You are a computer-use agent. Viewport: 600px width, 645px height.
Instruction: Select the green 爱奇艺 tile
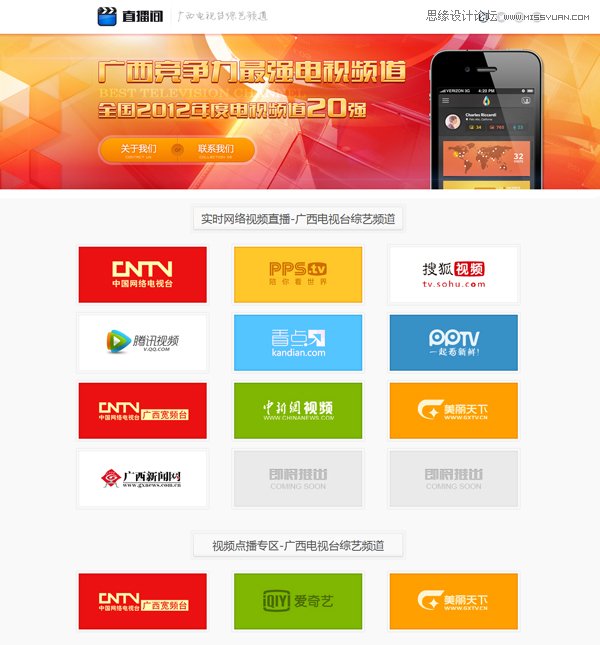pos(298,601)
